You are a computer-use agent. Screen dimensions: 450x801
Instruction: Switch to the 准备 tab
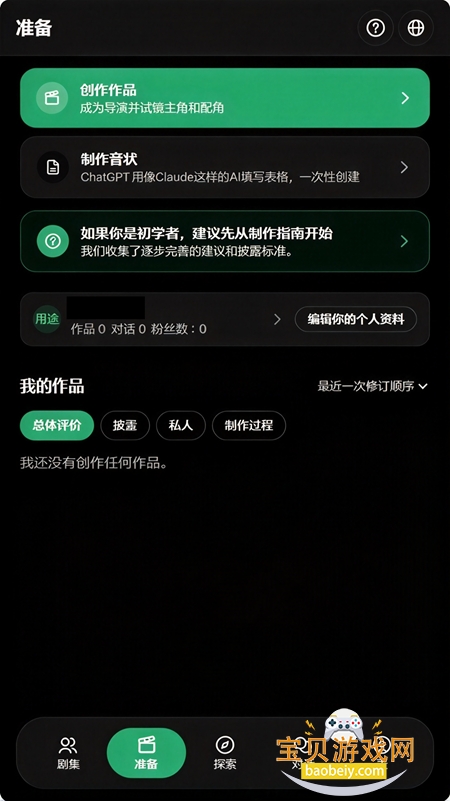pyautogui.click(x=146, y=753)
